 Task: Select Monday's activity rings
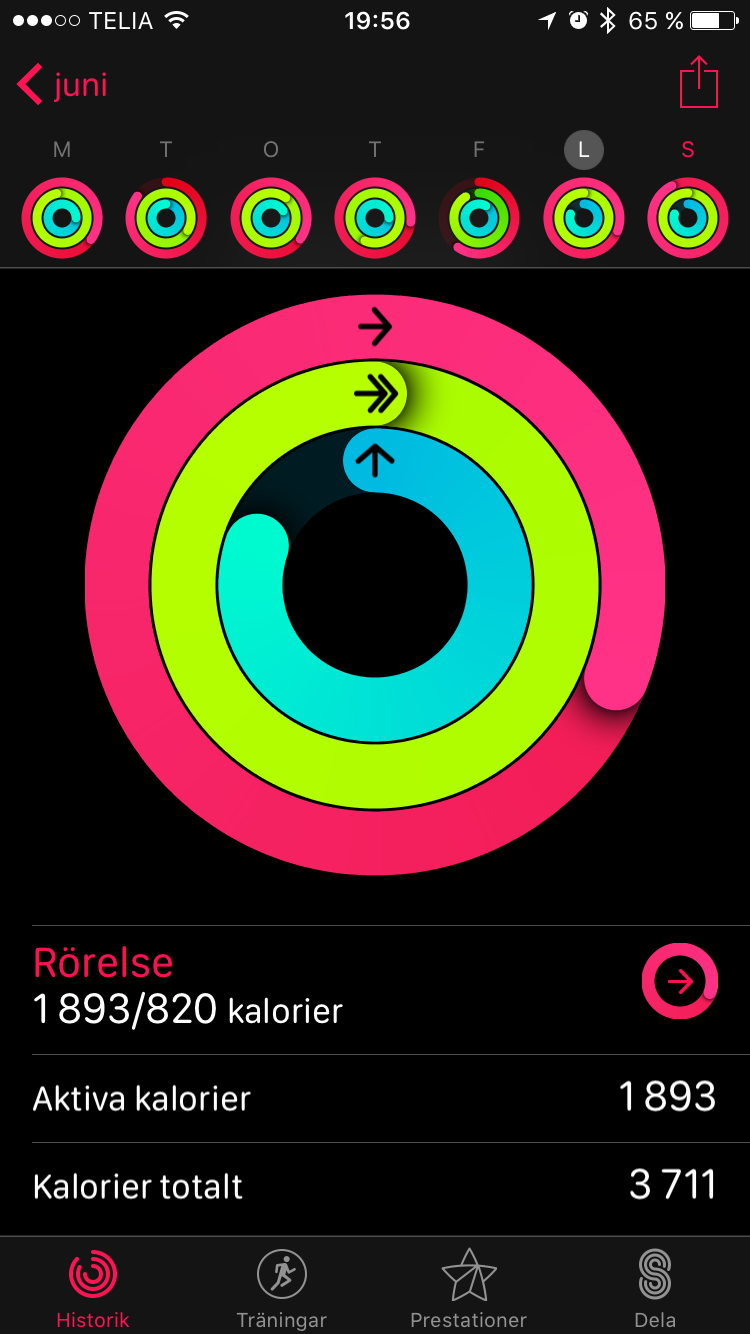(x=62, y=218)
